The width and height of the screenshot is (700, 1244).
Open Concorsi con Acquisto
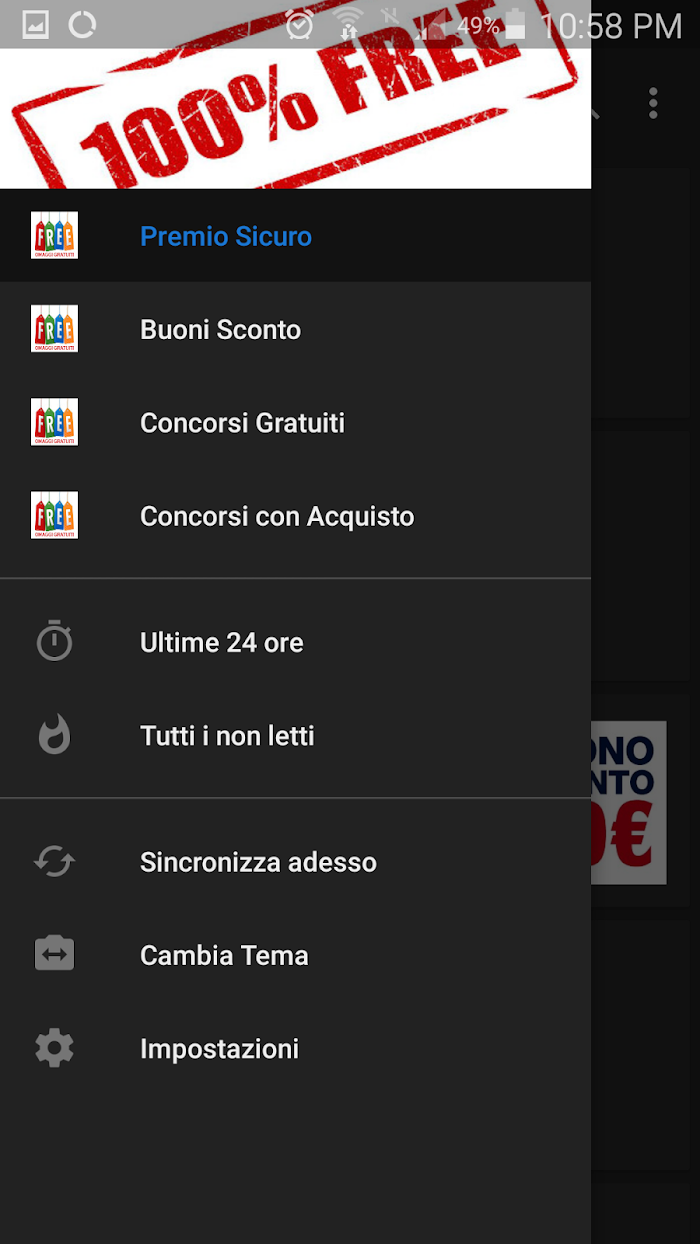click(x=295, y=516)
